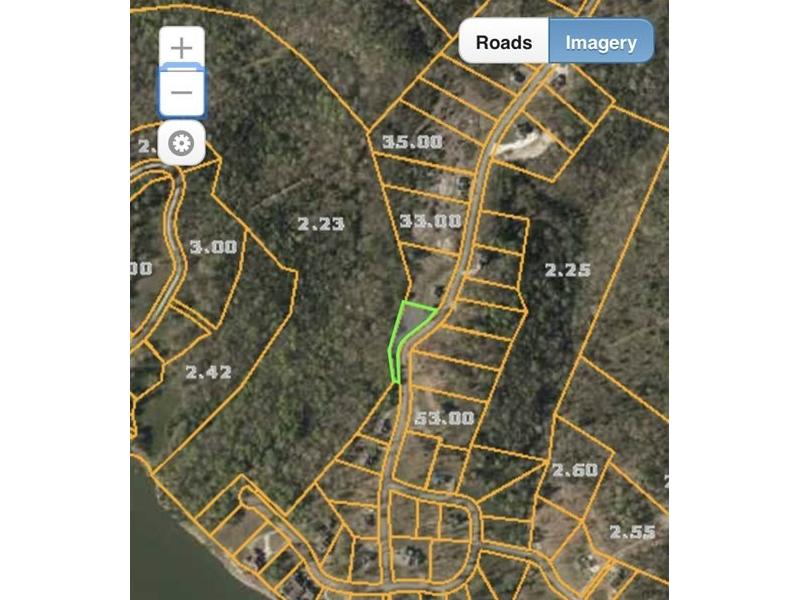Open the map settings gear
This screenshot has width=800, height=600.
pyautogui.click(x=181, y=143)
